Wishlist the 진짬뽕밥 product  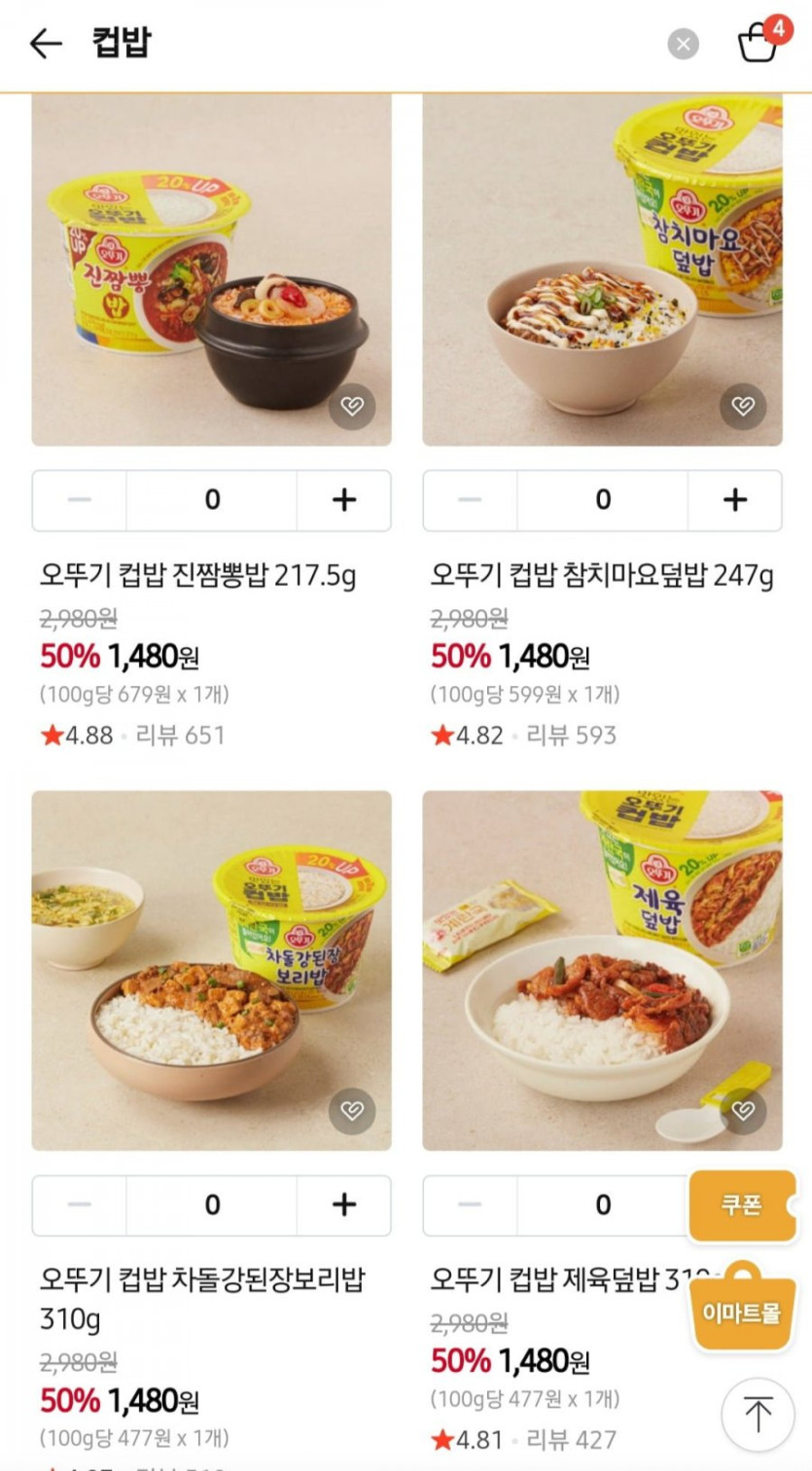tap(351, 407)
